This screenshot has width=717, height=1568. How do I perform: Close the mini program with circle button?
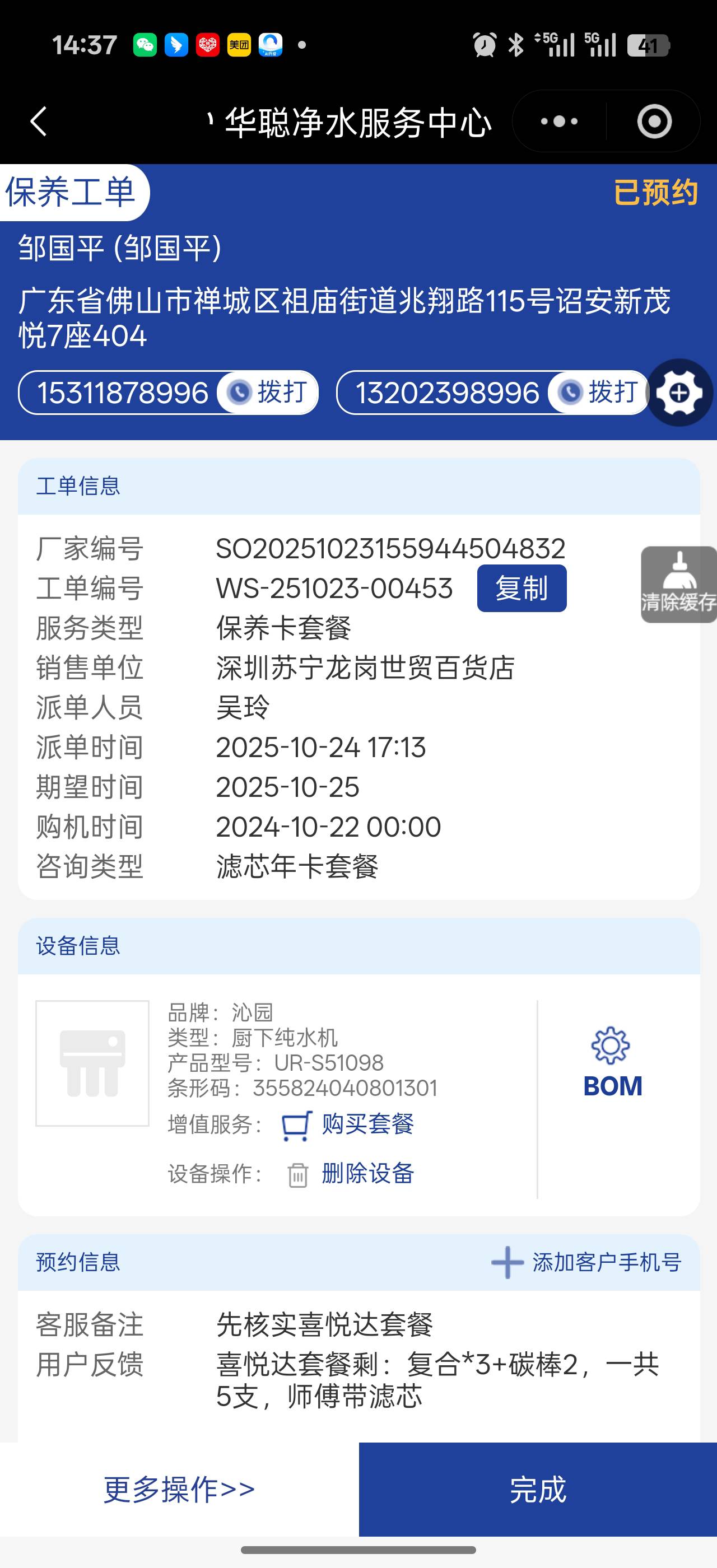pyautogui.click(x=654, y=122)
